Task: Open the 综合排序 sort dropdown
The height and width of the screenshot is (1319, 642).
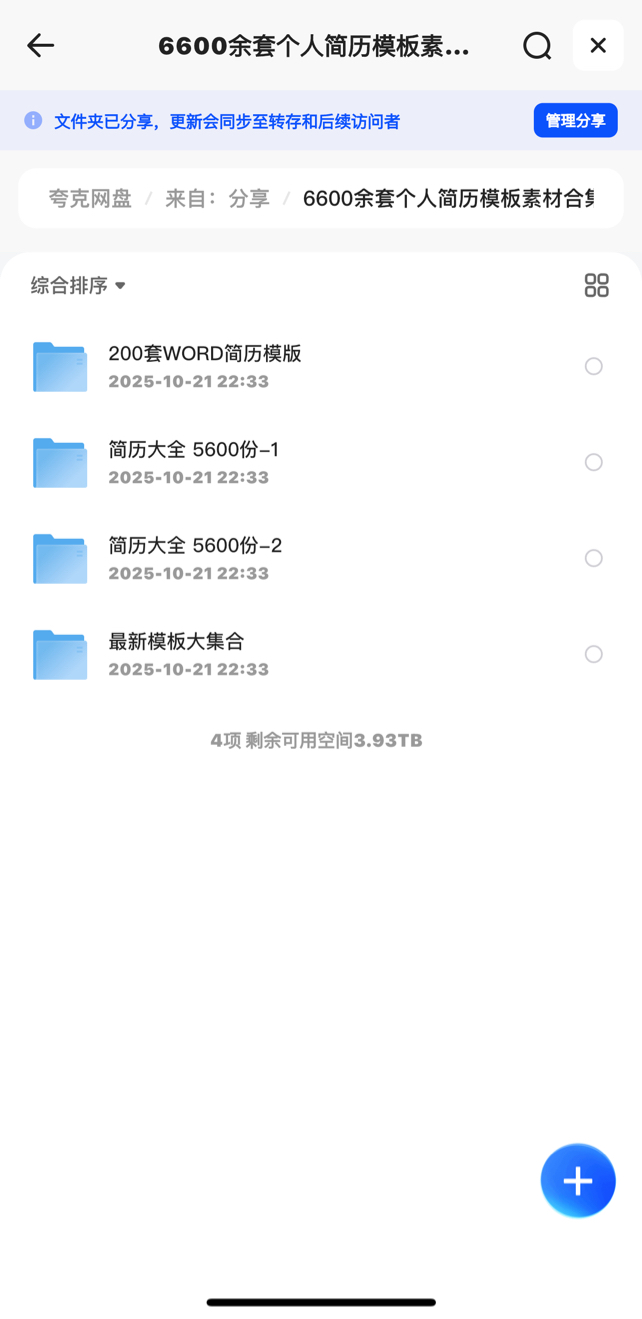Action: (x=78, y=286)
